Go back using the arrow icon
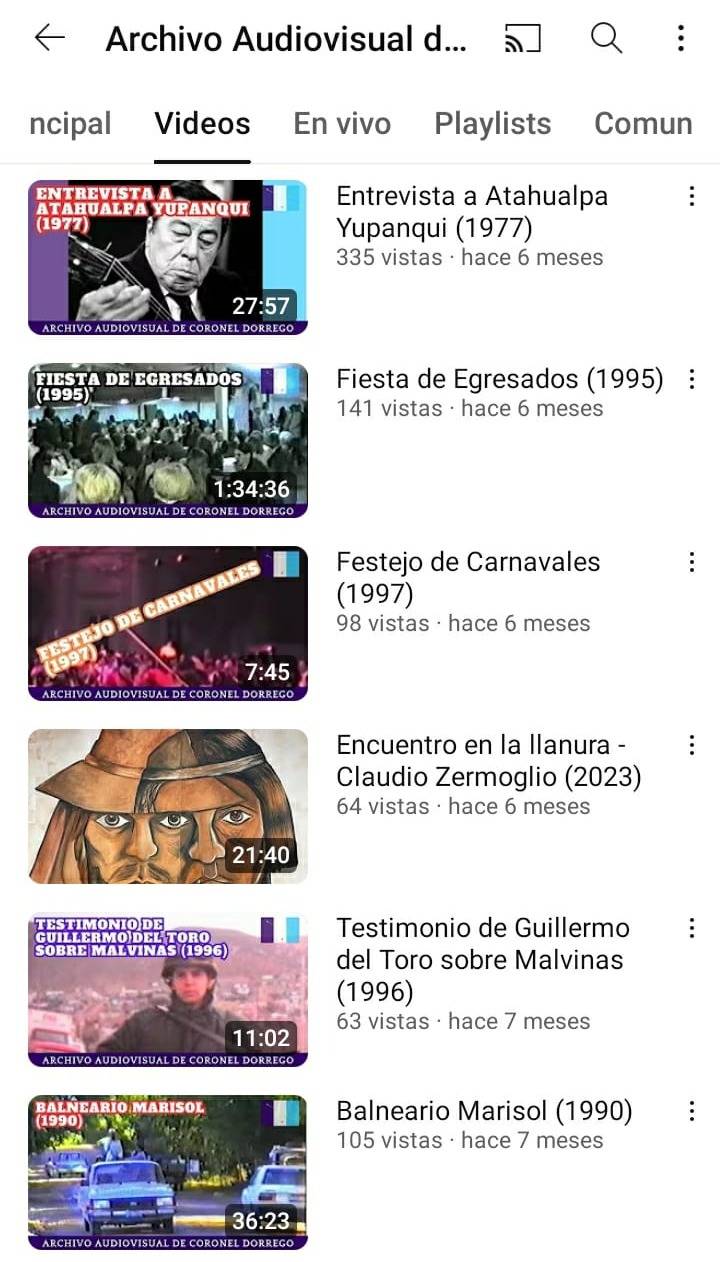Image resolution: width=720 pixels, height=1262 pixels. [x=49, y=39]
